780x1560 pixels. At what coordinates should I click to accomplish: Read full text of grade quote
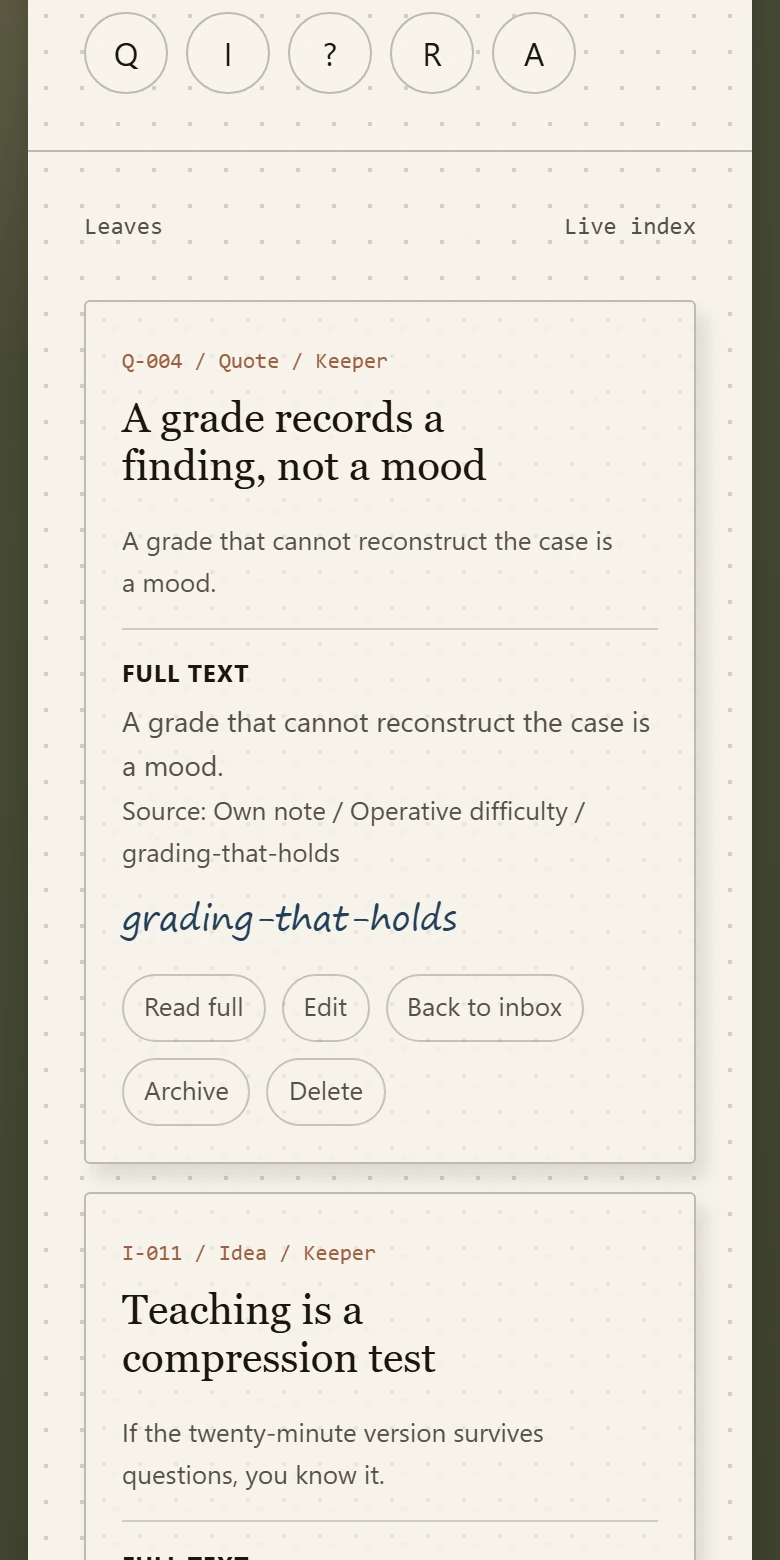[x=194, y=1008]
